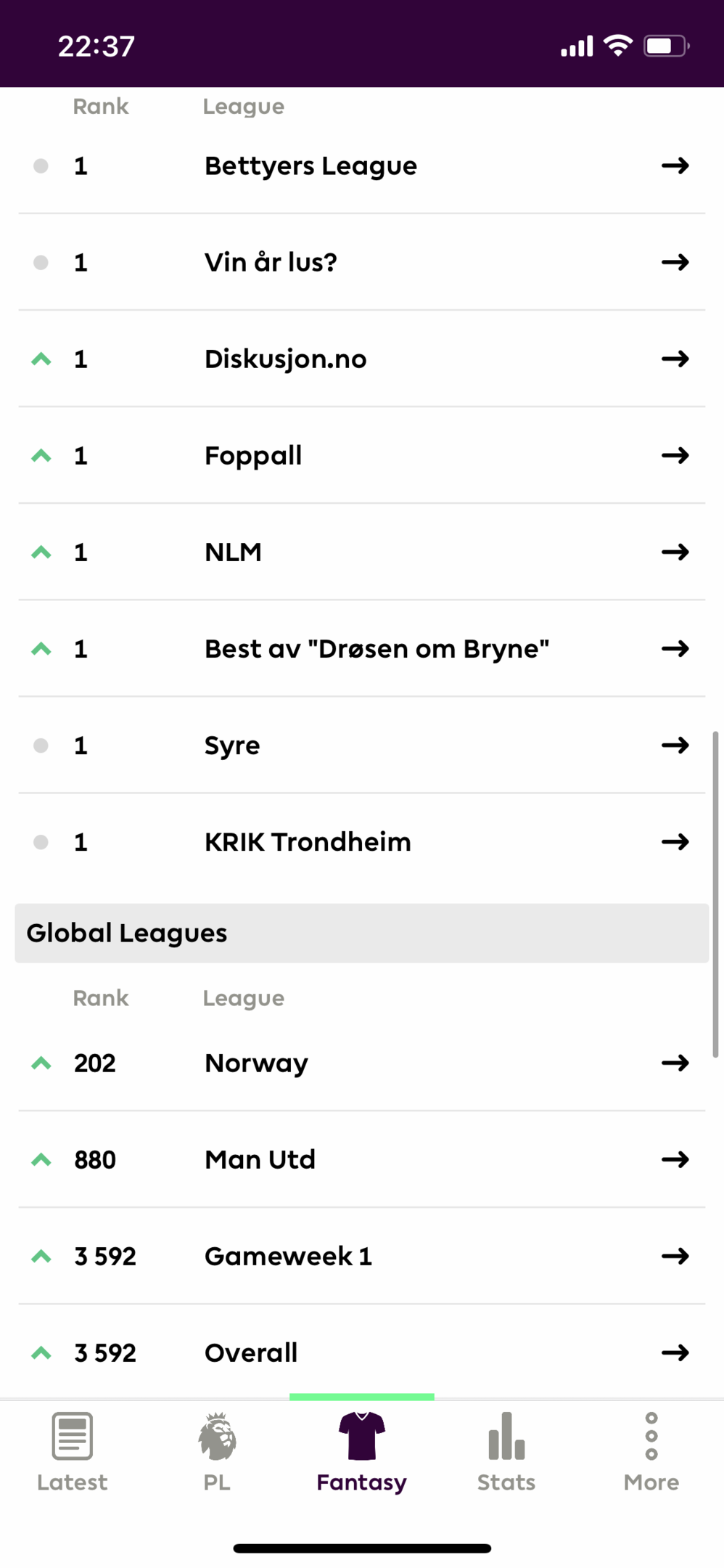Open the More tab
Image resolution: width=724 pixels, height=1568 pixels.
(x=651, y=1452)
